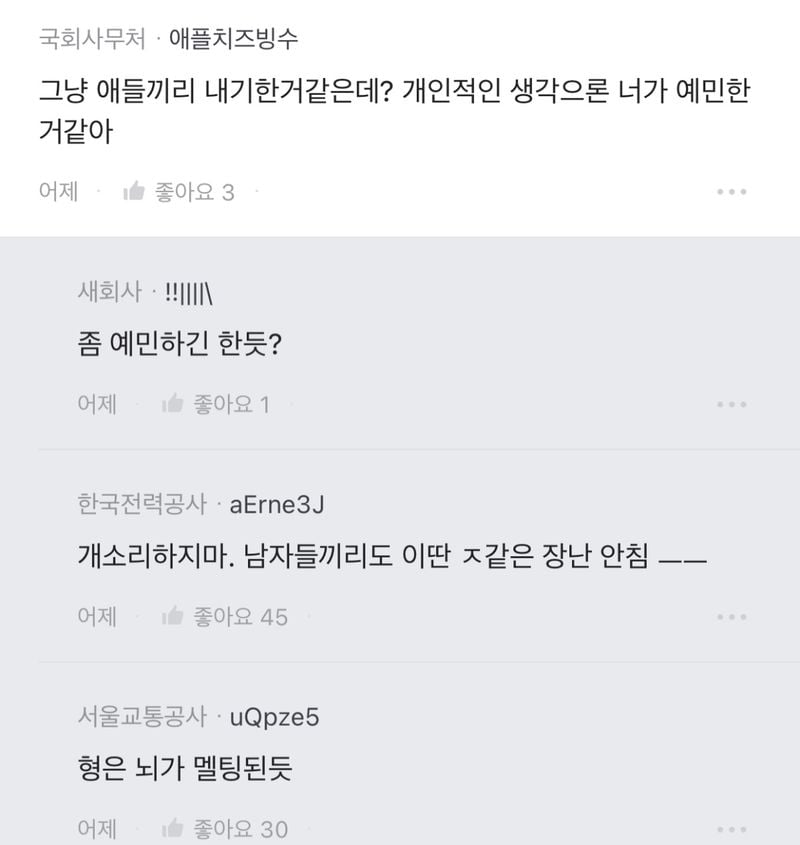Open overflow menu on 애플치즈빙수's comment

732,192
